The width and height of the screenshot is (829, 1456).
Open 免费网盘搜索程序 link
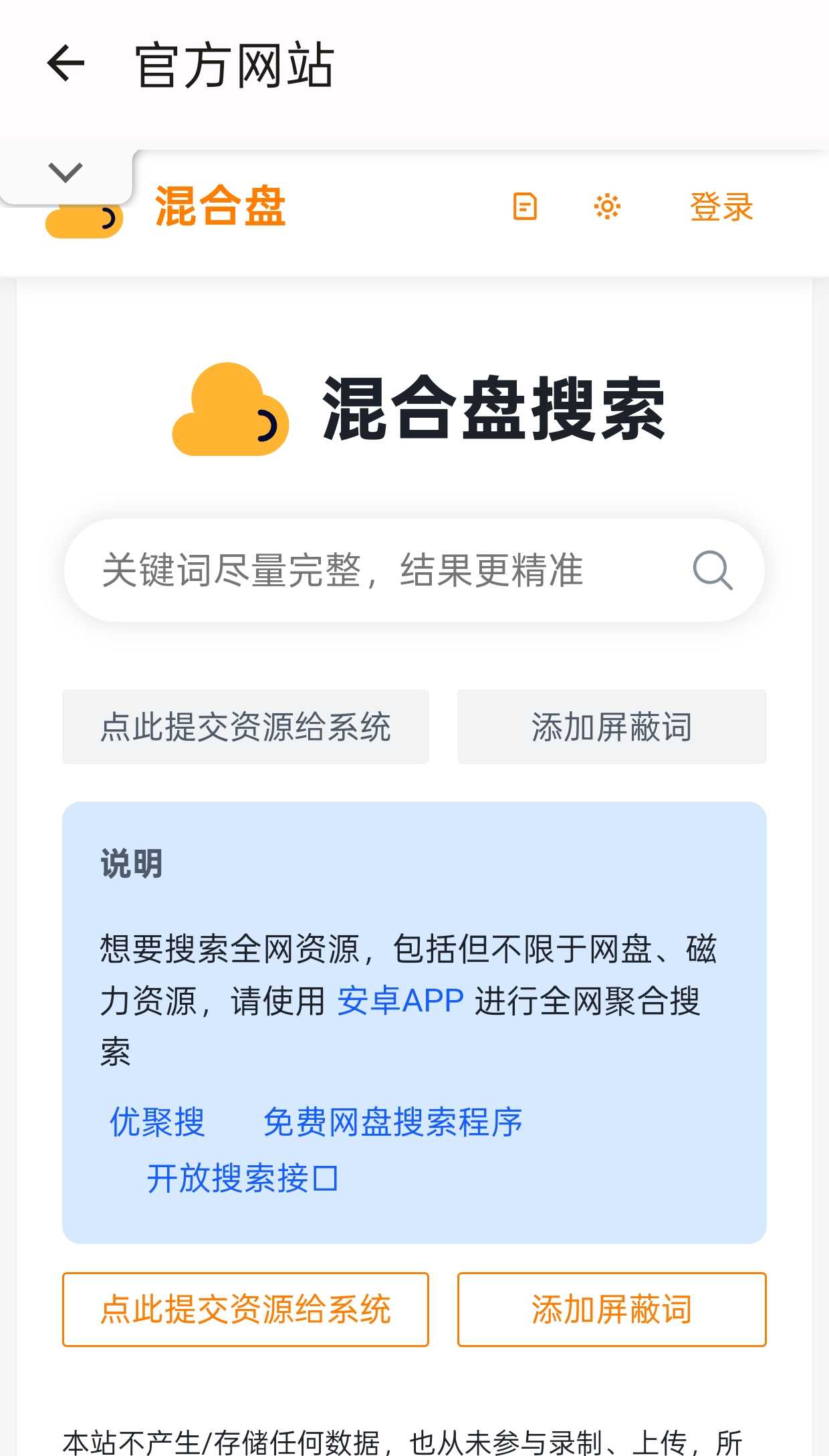pos(392,1121)
